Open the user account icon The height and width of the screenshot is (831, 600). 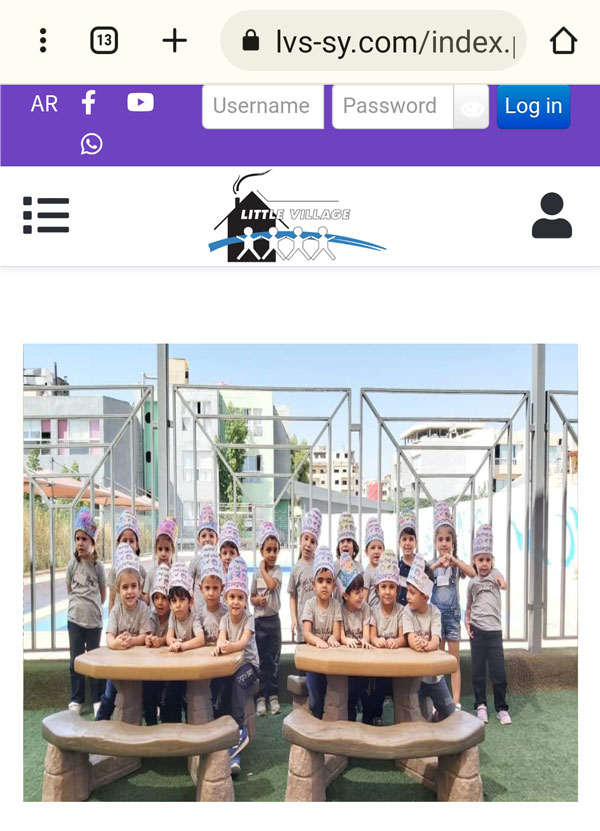[551, 215]
